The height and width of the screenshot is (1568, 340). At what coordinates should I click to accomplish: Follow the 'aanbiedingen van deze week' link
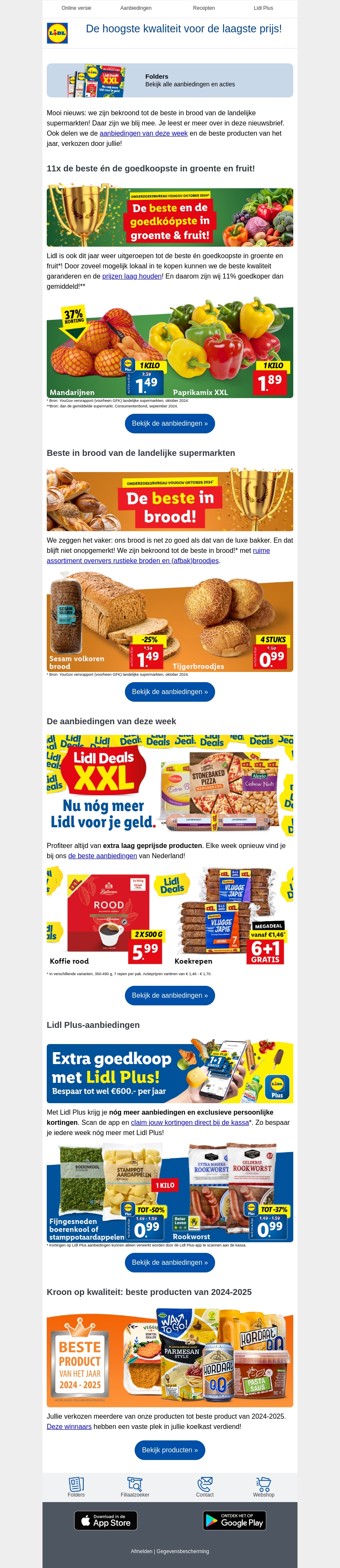coord(144,133)
